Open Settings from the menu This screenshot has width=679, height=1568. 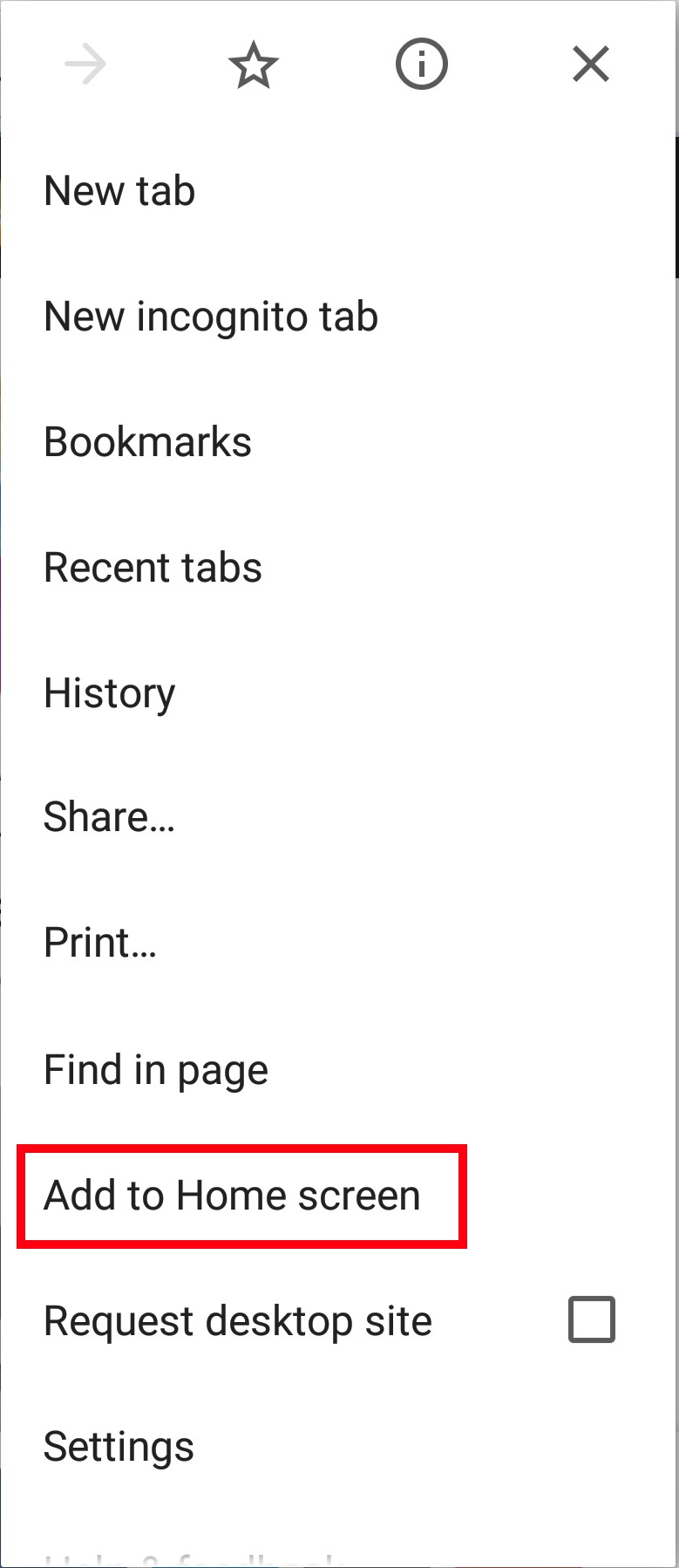tap(119, 1447)
